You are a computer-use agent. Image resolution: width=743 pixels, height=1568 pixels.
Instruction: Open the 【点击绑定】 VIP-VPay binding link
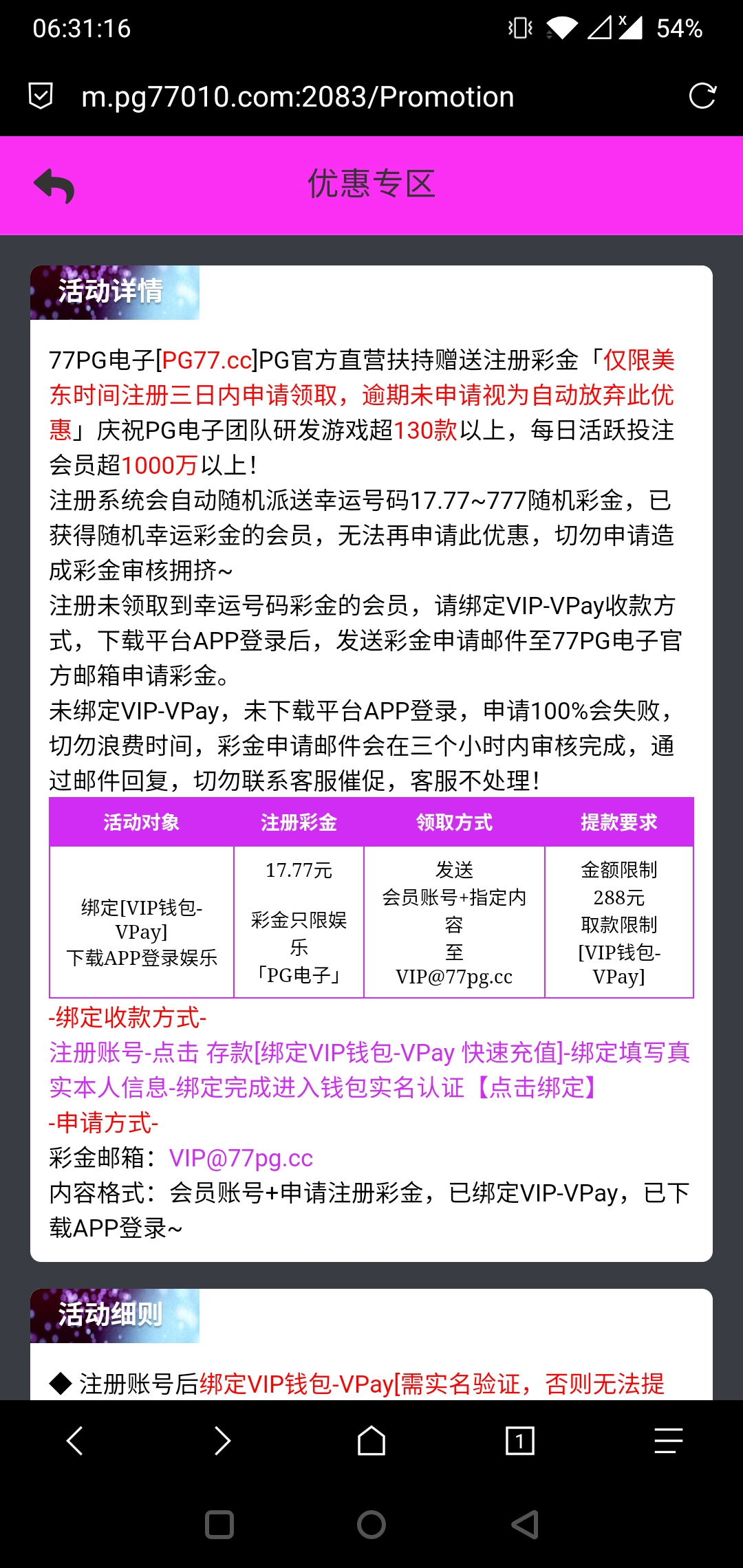click(537, 1087)
